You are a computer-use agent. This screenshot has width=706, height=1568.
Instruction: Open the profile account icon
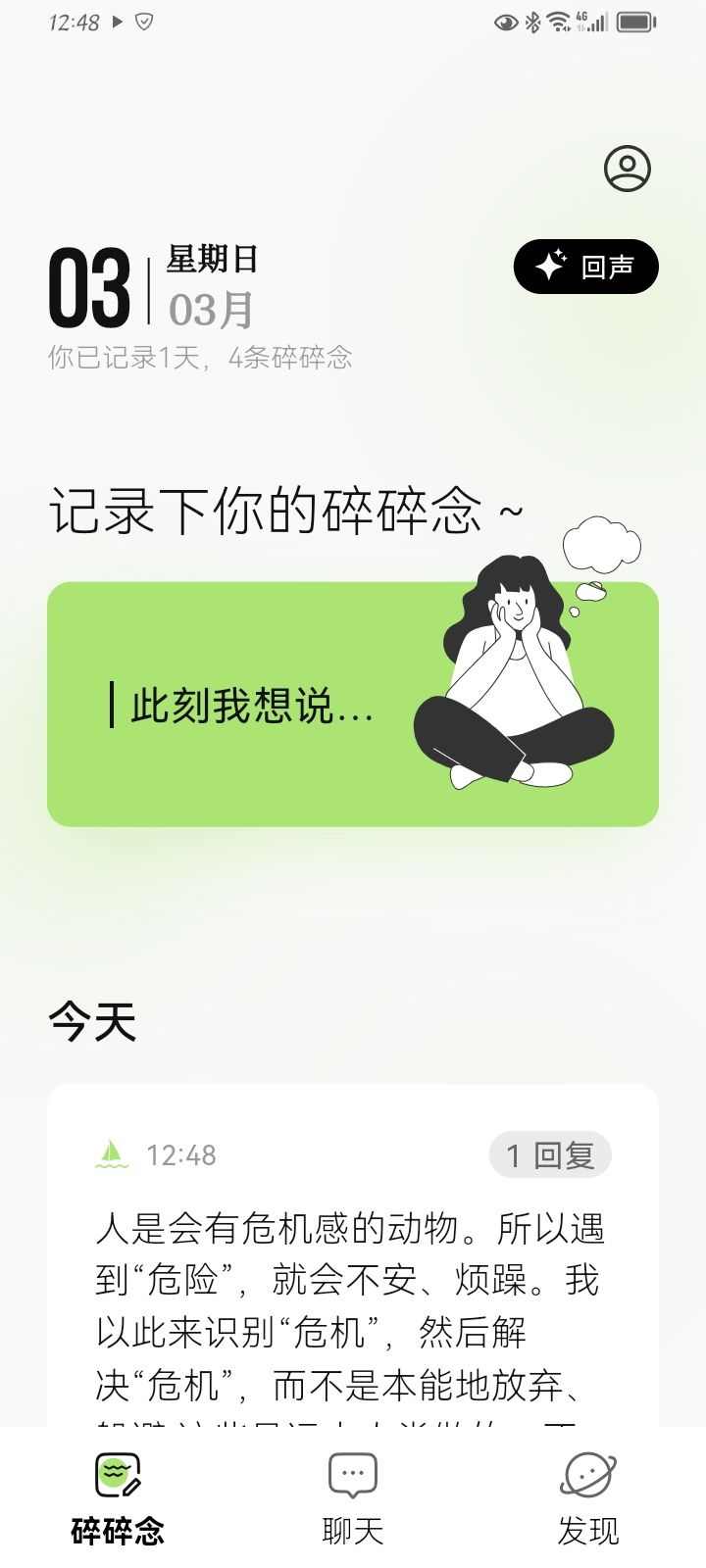[x=628, y=168]
